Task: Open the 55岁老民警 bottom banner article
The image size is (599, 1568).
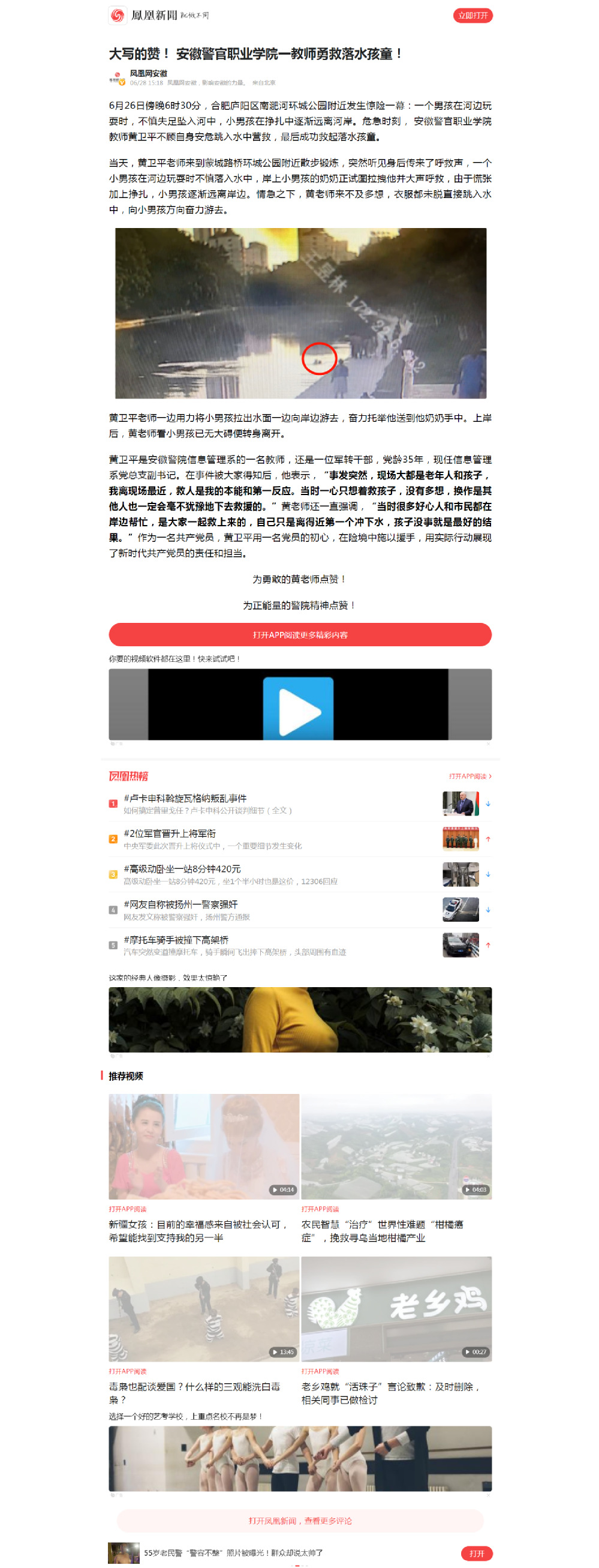Action: [x=233, y=1553]
